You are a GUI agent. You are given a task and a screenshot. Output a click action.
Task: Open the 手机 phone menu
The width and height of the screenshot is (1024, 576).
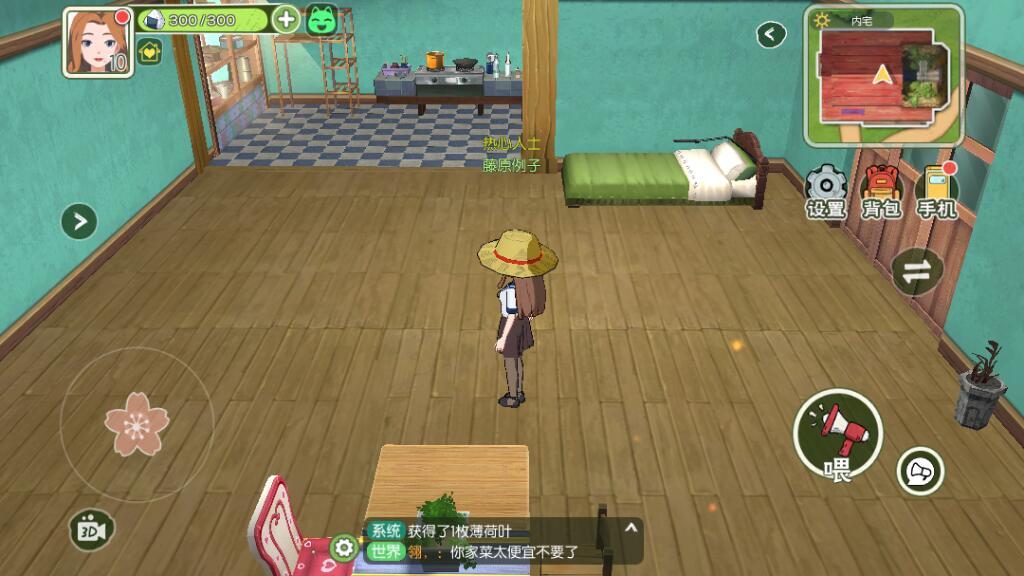pos(937,192)
